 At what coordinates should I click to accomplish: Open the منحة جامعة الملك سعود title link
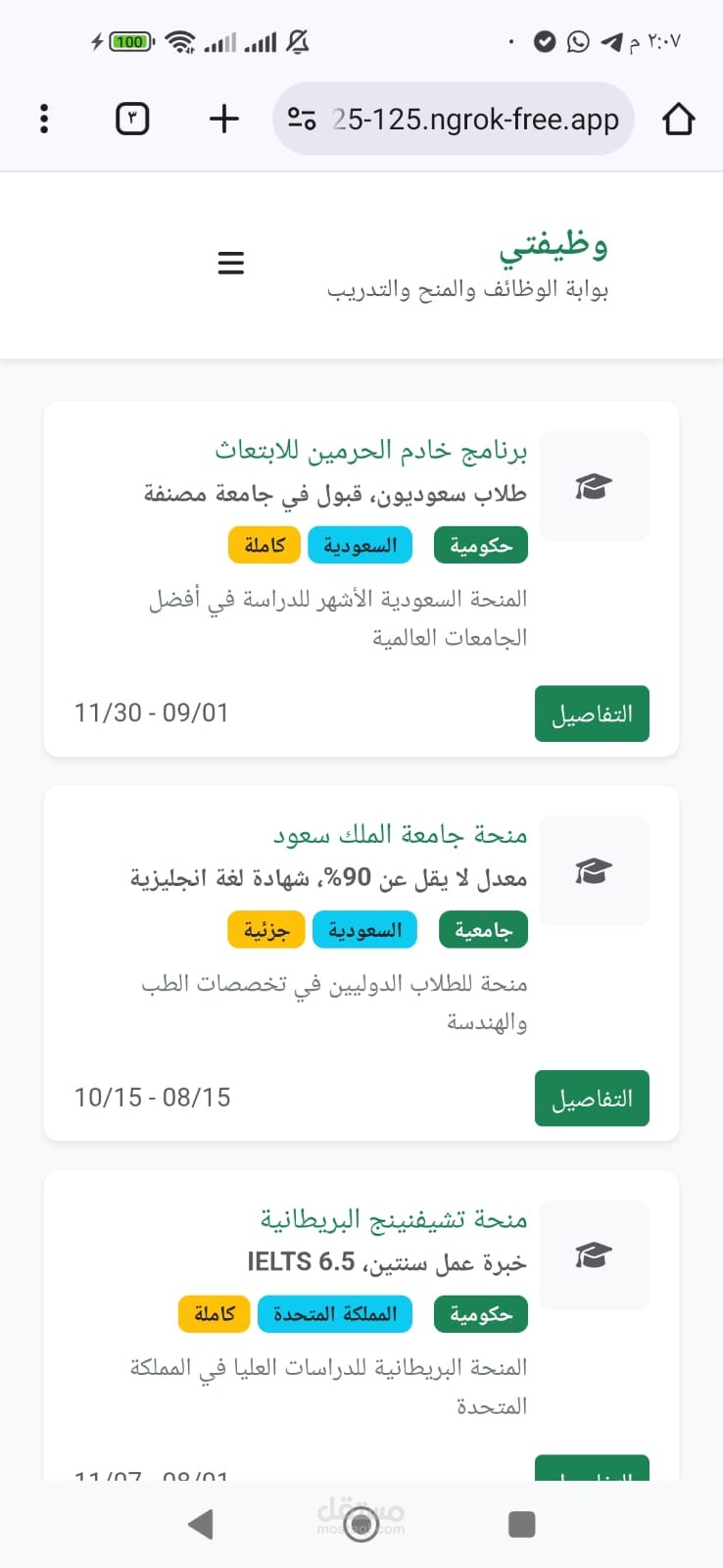click(400, 834)
